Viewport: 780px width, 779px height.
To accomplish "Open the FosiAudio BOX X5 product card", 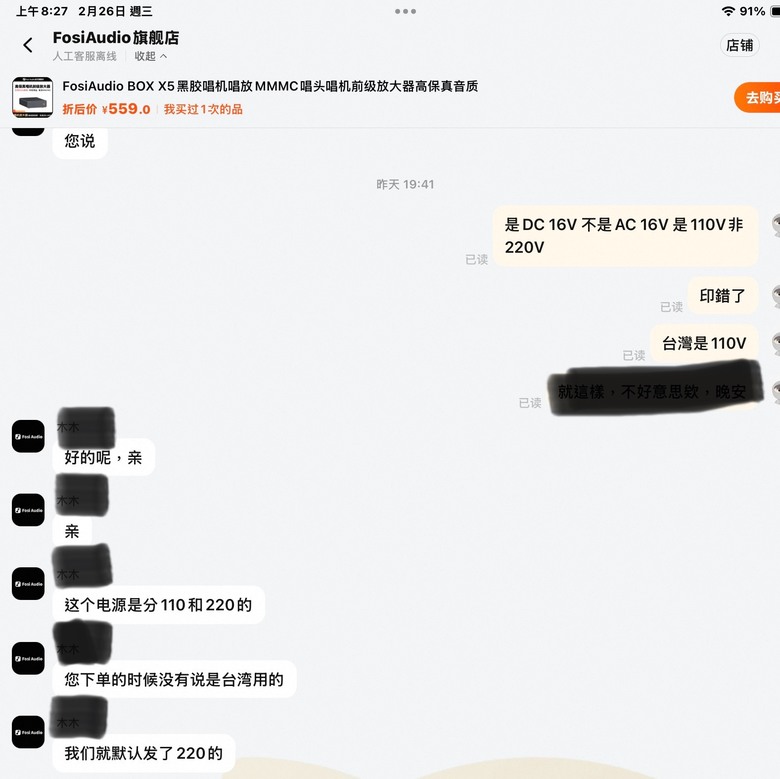I will 270,96.
